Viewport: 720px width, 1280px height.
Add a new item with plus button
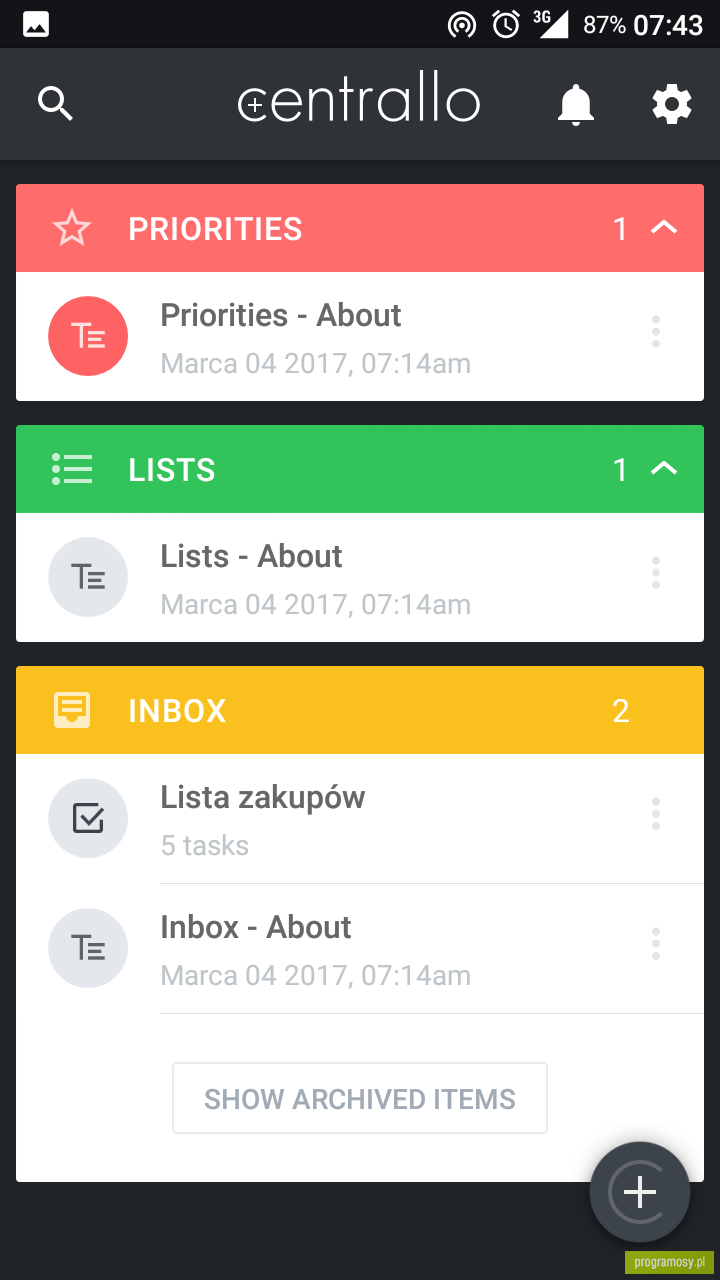tap(640, 1192)
